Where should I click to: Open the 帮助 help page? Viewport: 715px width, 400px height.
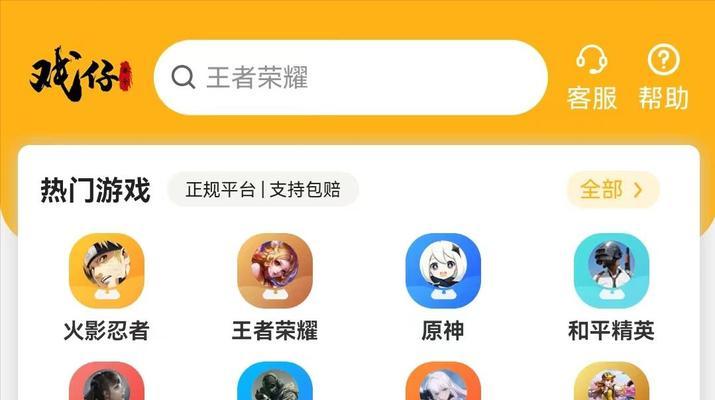click(664, 77)
